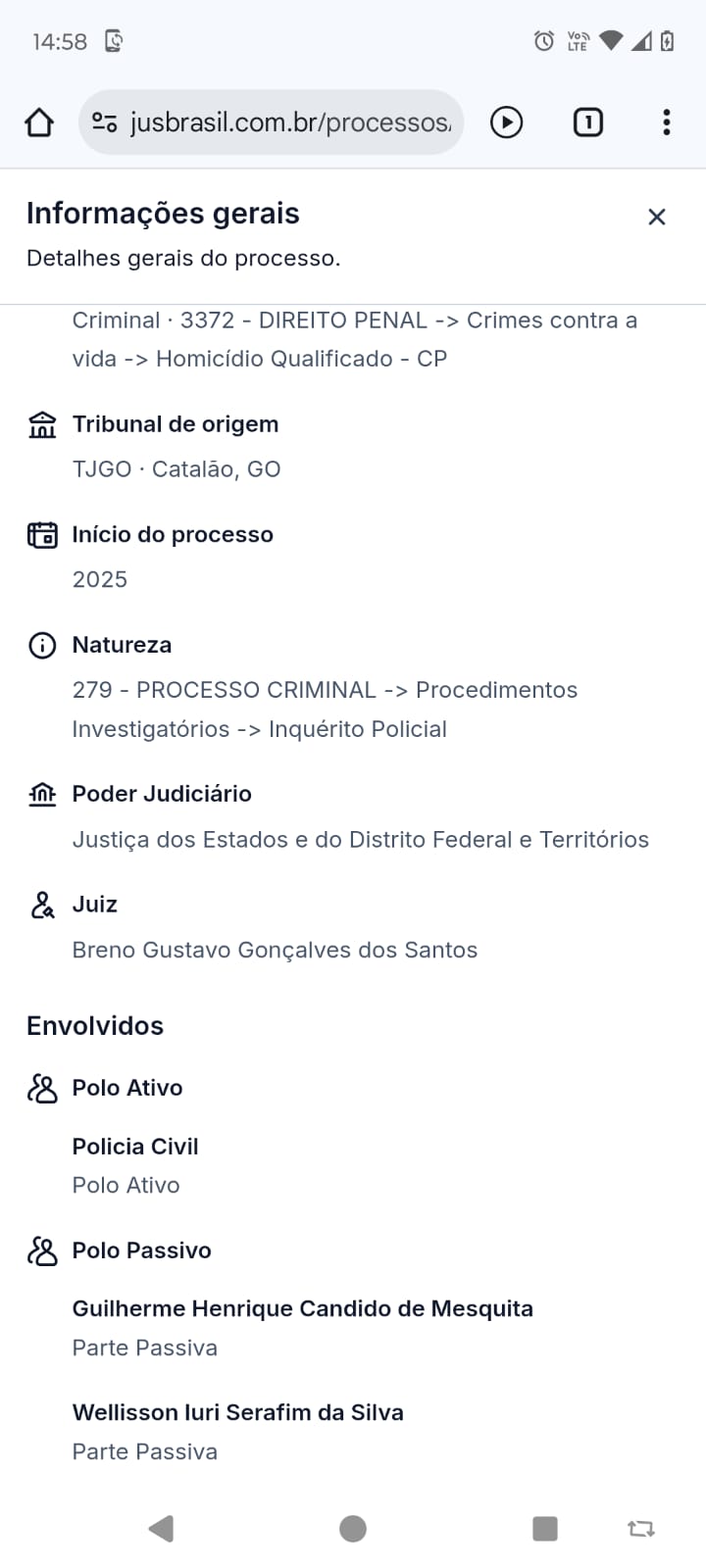Open Guilherme Henrique Candido de Mesquita's entry
706x1568 pixels.
point(302,1309)
